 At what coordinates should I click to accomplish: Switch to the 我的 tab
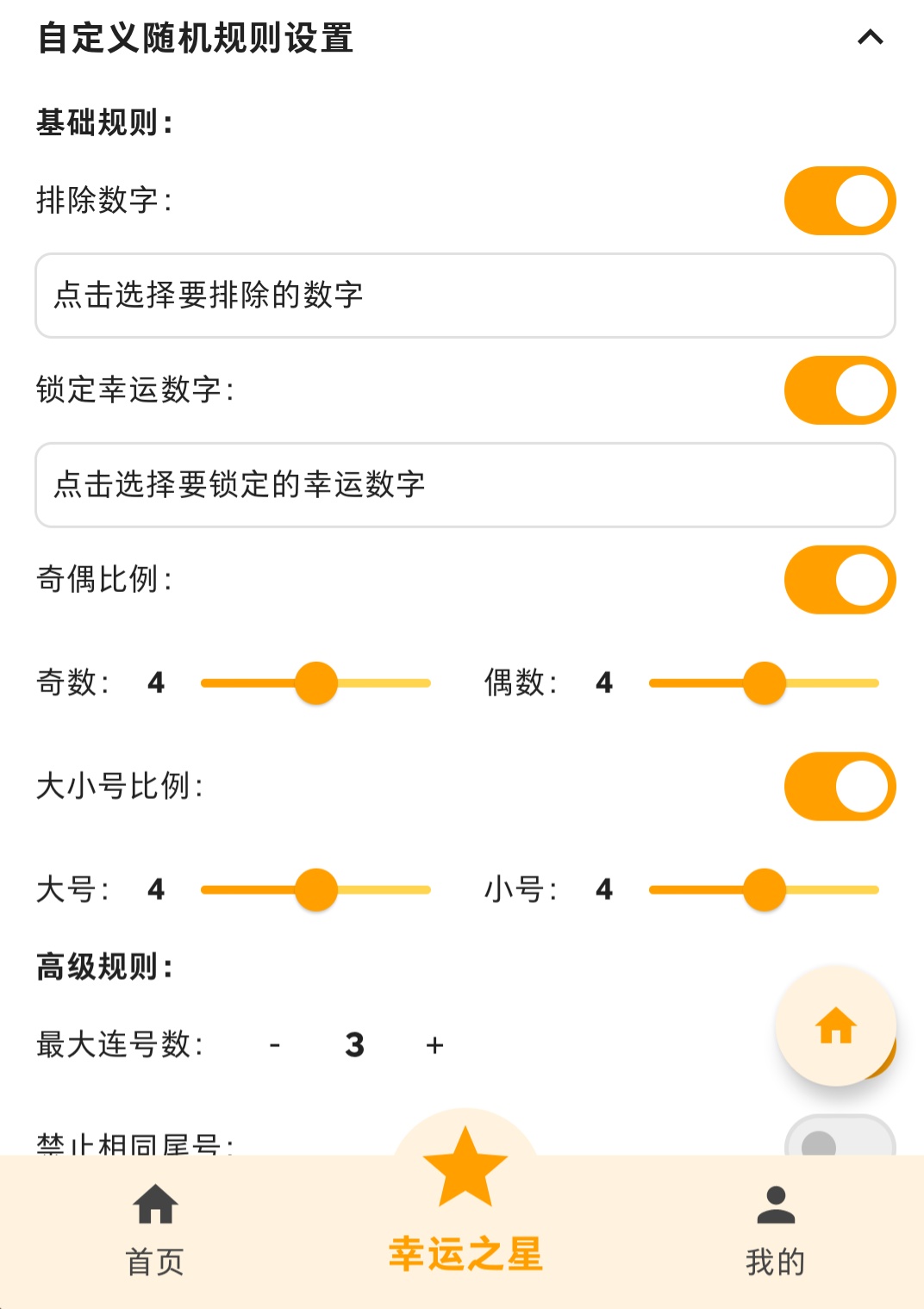coord(775,1230)
